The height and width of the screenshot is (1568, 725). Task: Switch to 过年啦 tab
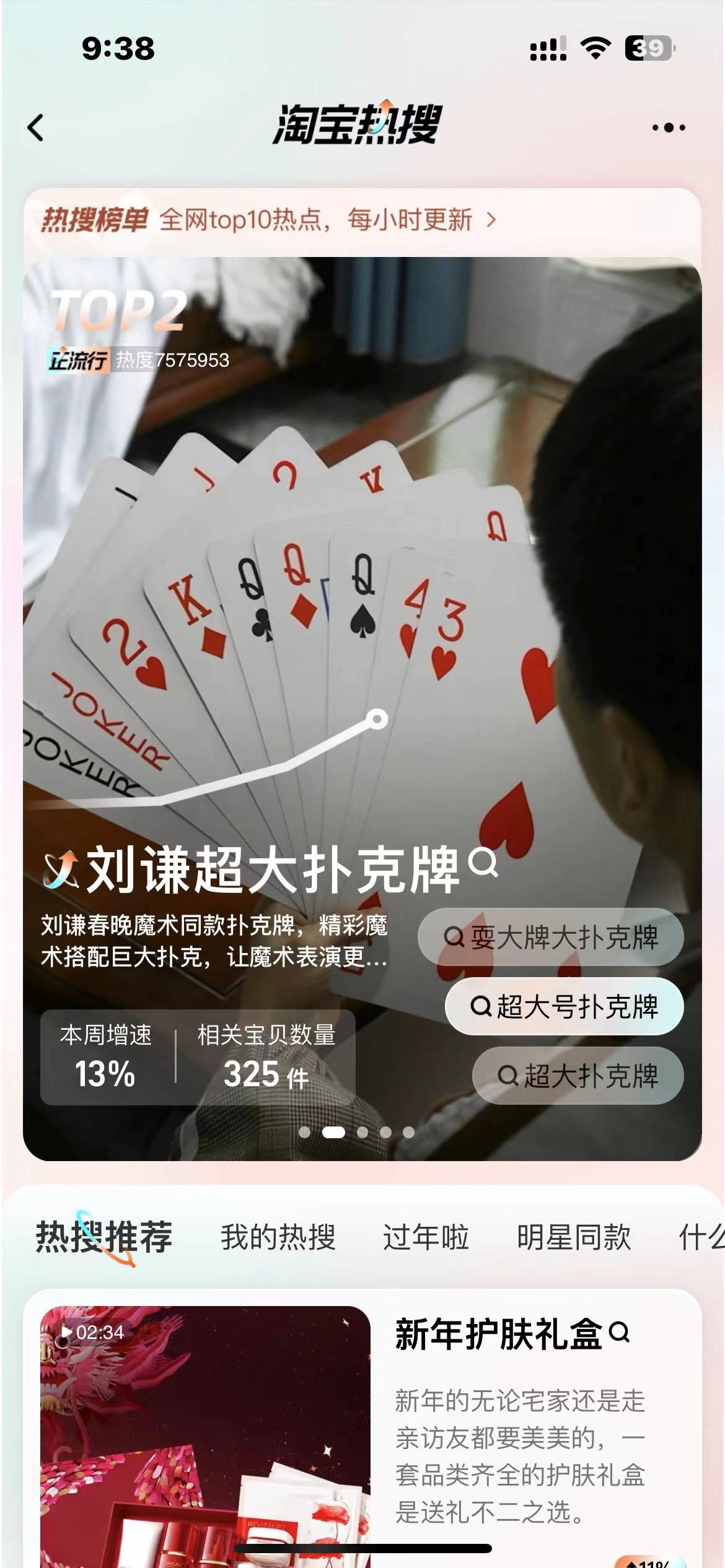(x=426, y=1237)
